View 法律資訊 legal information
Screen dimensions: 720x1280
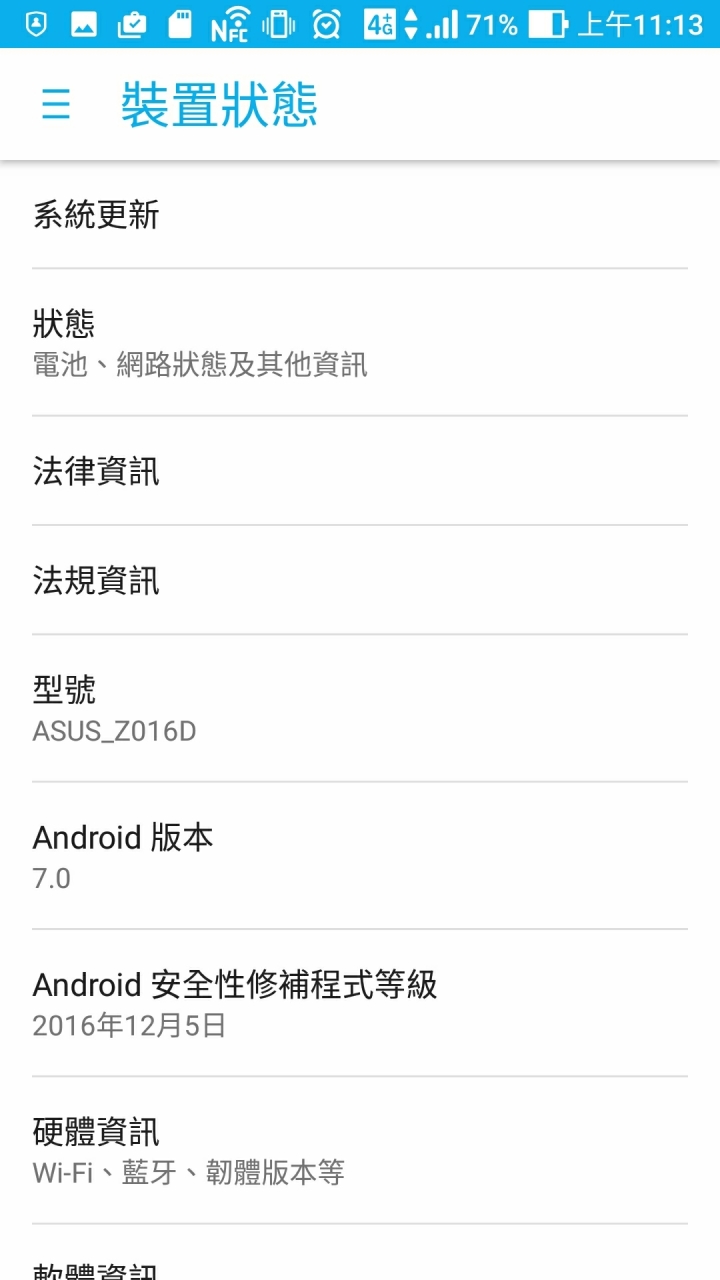(x=360, y=470)
